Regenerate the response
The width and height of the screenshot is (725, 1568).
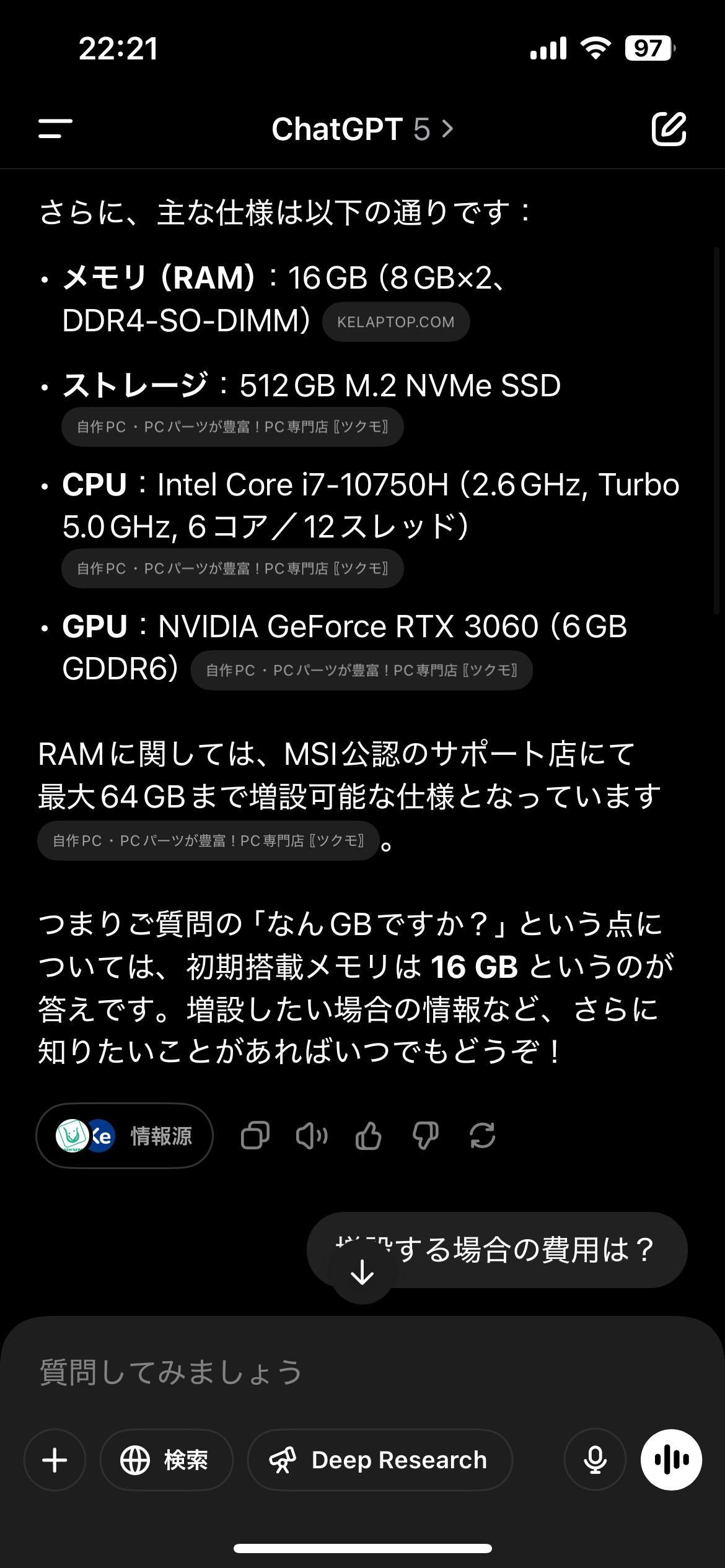482,1136
